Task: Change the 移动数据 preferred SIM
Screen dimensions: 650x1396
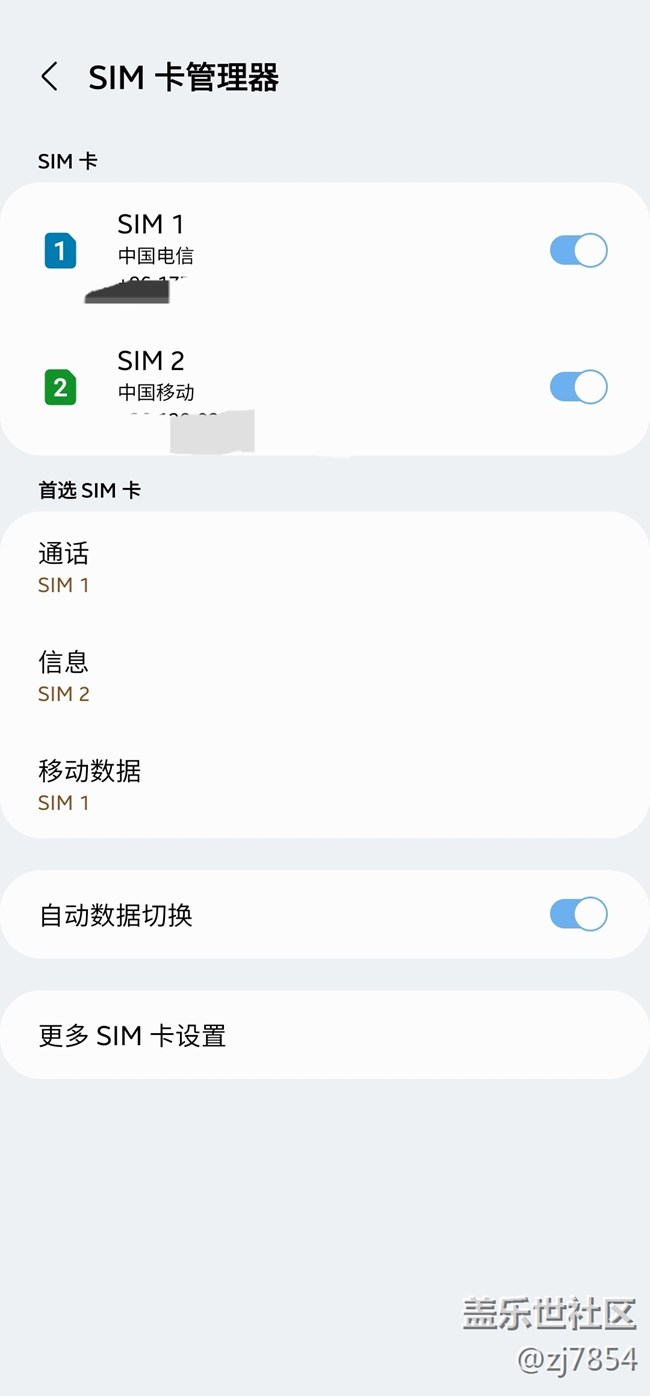Action: 325,785
